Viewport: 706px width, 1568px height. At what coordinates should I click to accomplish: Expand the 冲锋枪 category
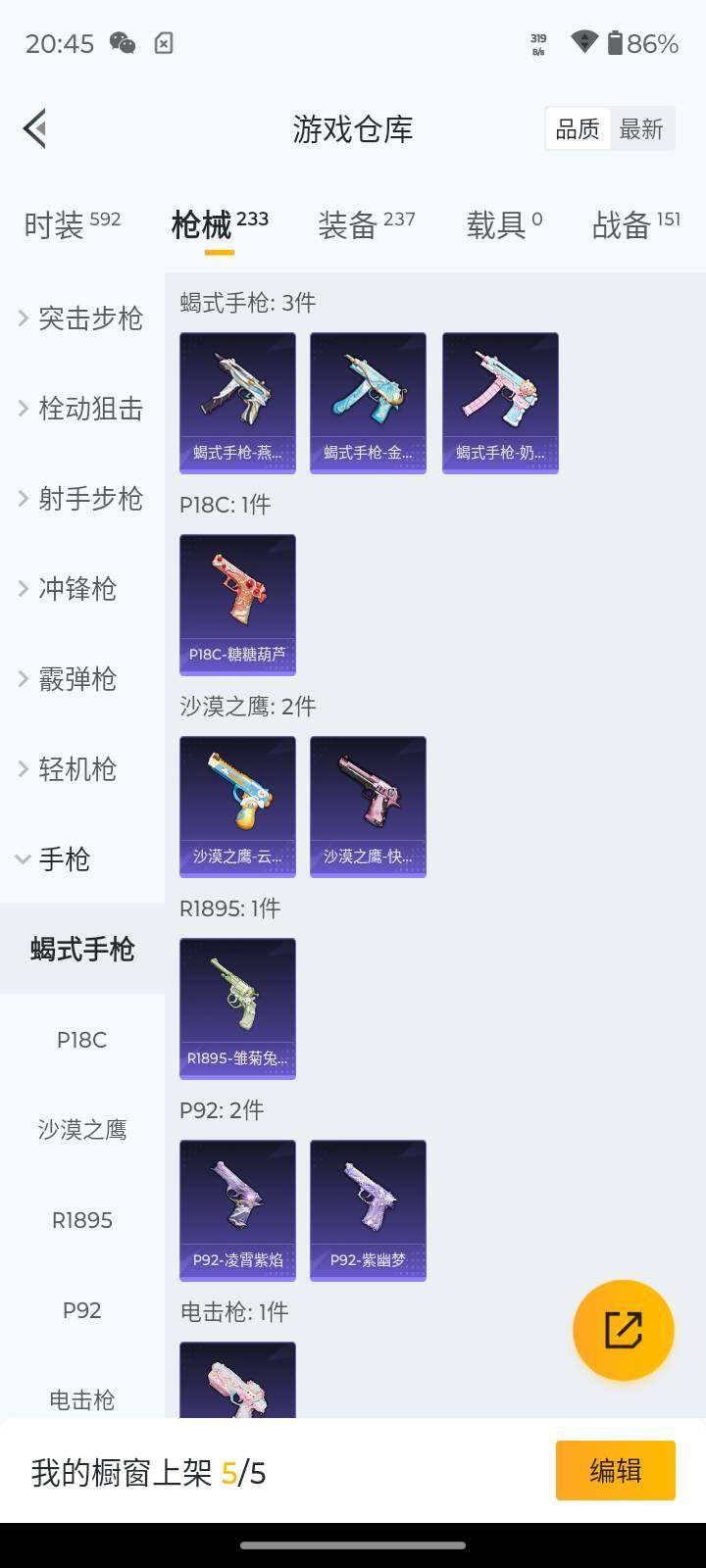tap(82, 588)
